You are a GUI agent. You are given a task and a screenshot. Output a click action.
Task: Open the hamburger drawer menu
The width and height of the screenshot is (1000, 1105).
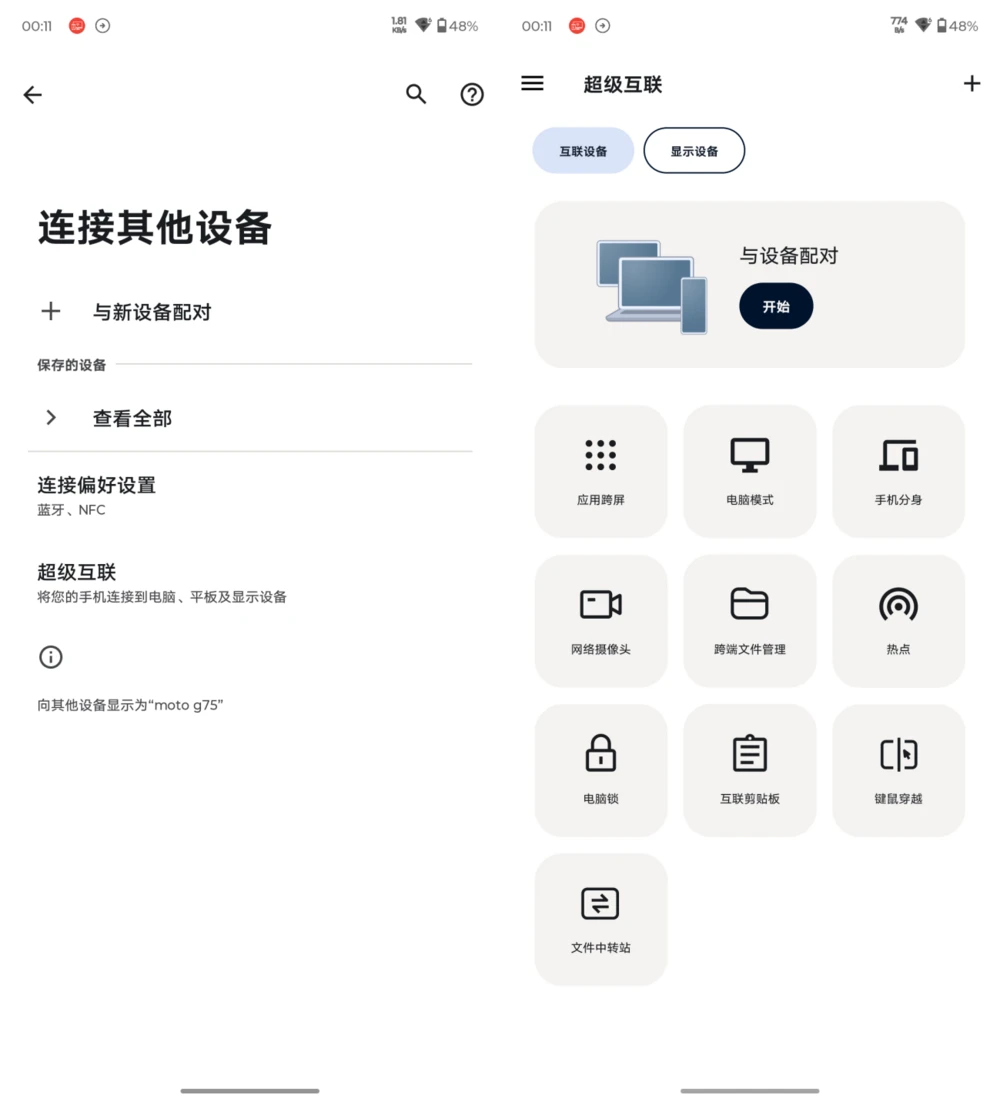tap(533, 84)
